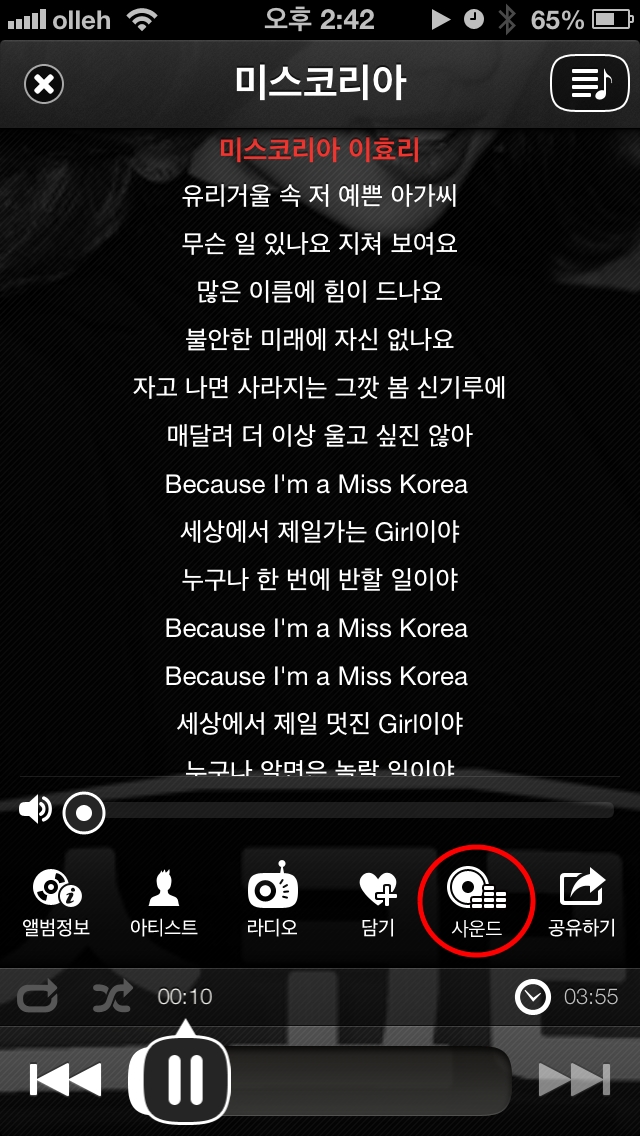
Task: Toggle shuffle playback
Action: (110, 996)
